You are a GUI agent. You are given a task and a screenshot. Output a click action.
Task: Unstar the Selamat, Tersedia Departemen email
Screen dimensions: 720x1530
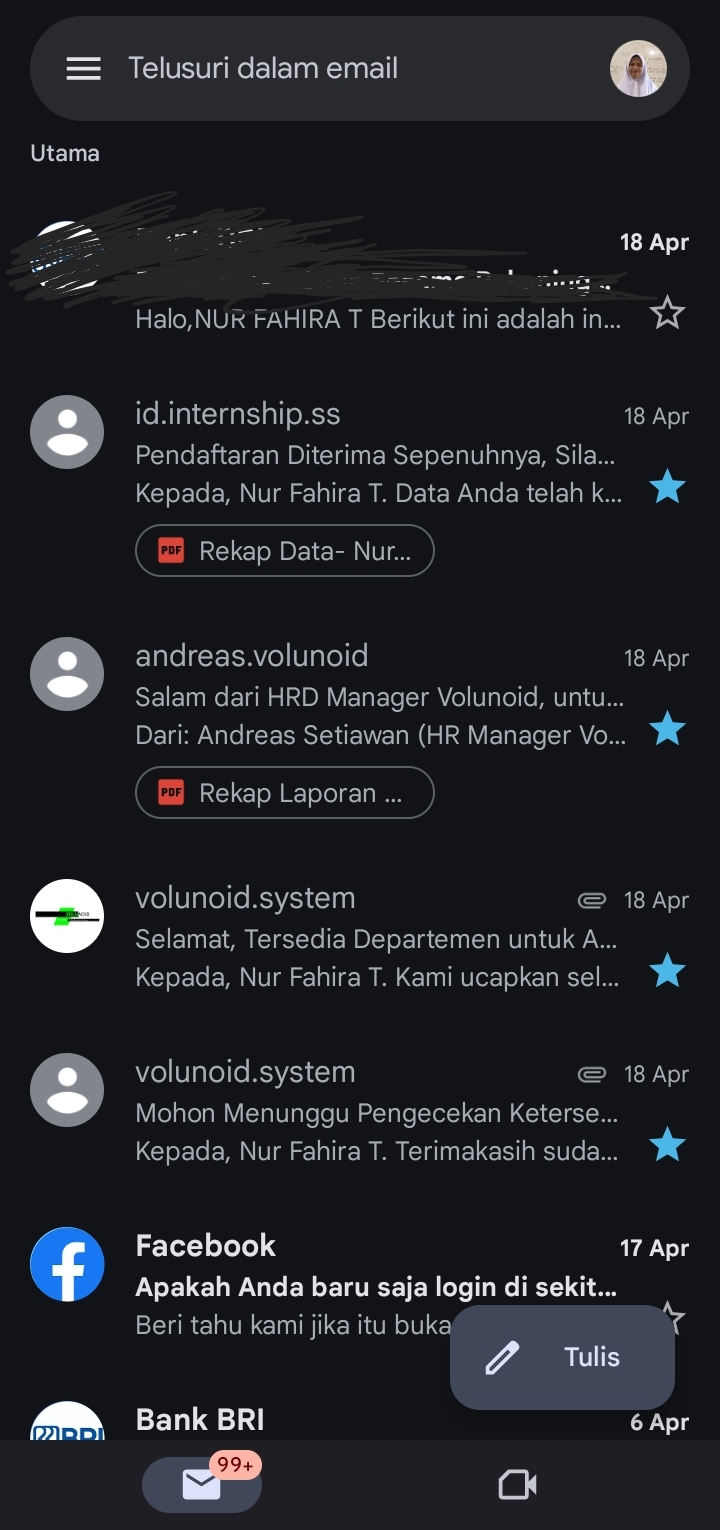667,971
